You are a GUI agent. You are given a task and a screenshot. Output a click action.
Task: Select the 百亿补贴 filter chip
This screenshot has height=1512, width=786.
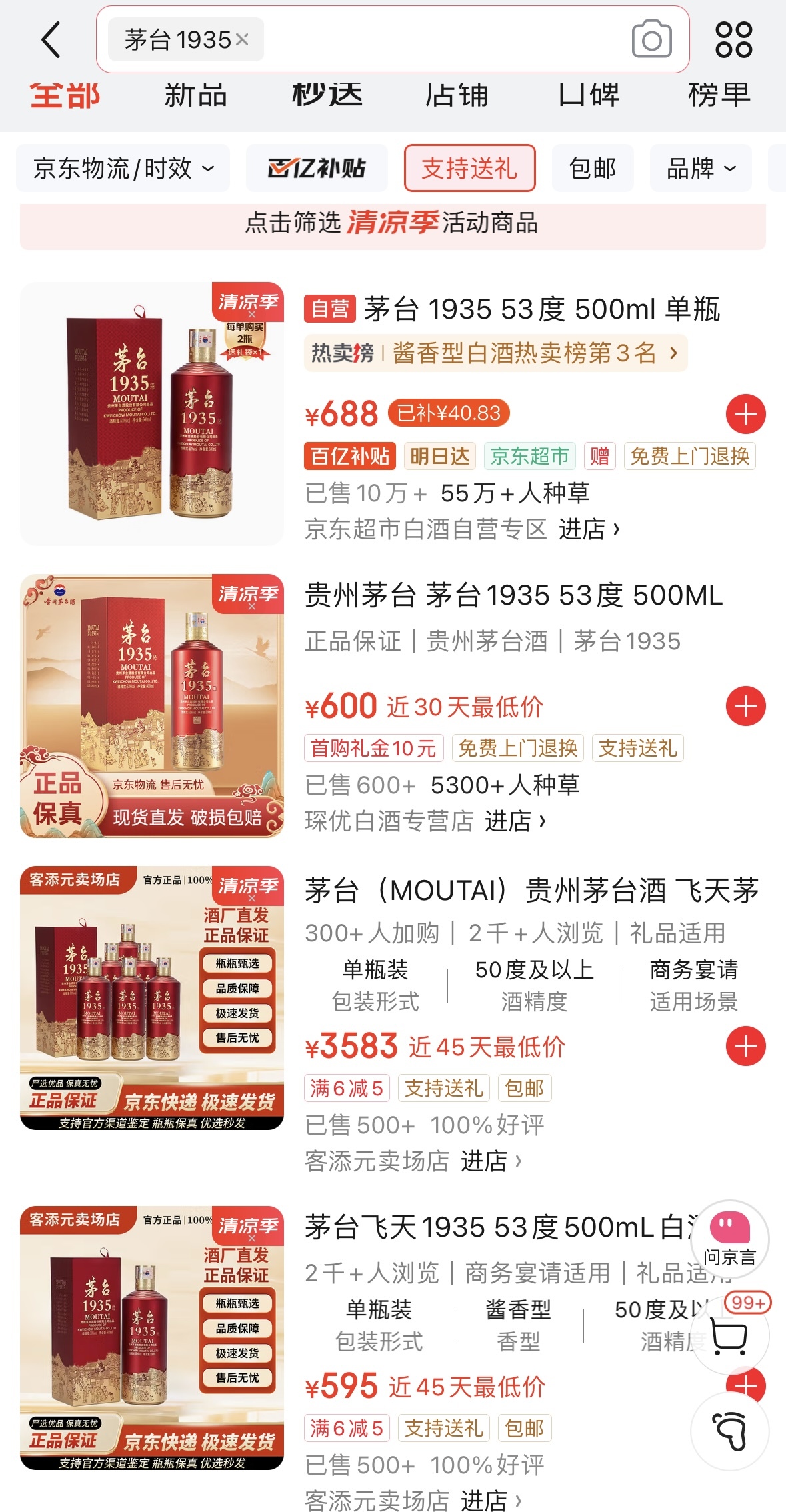tap(317, 168)
